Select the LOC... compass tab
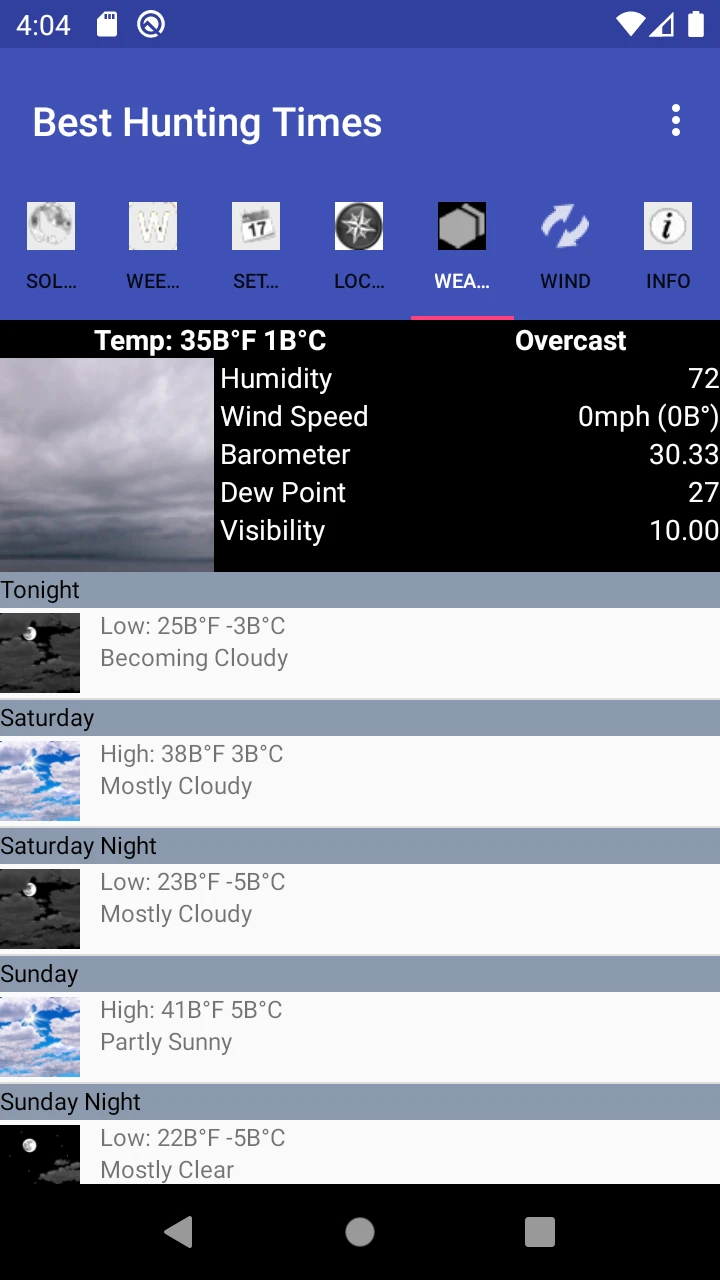 [x=359, y=246]
